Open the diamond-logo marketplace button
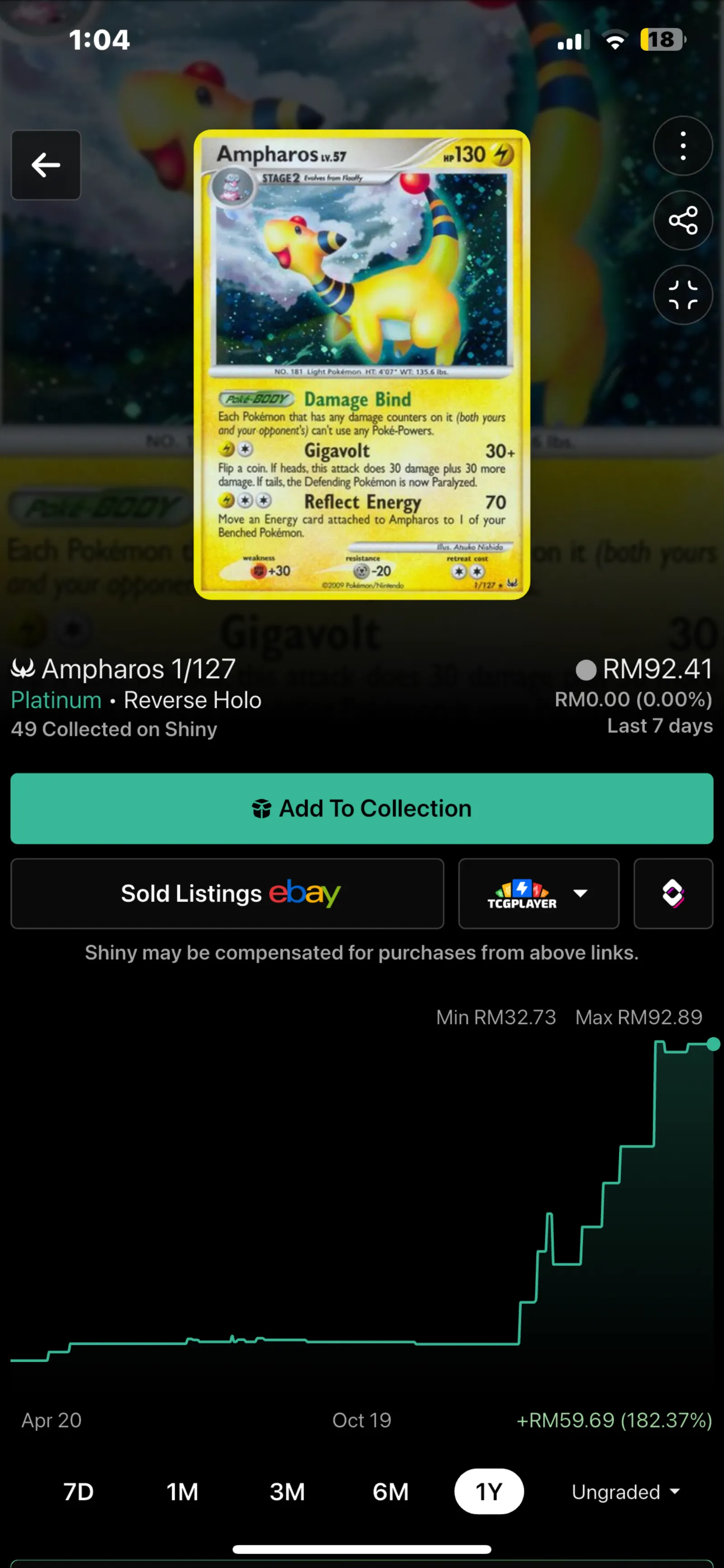Viewport: 724px width, 1568px height. (673, 893)
